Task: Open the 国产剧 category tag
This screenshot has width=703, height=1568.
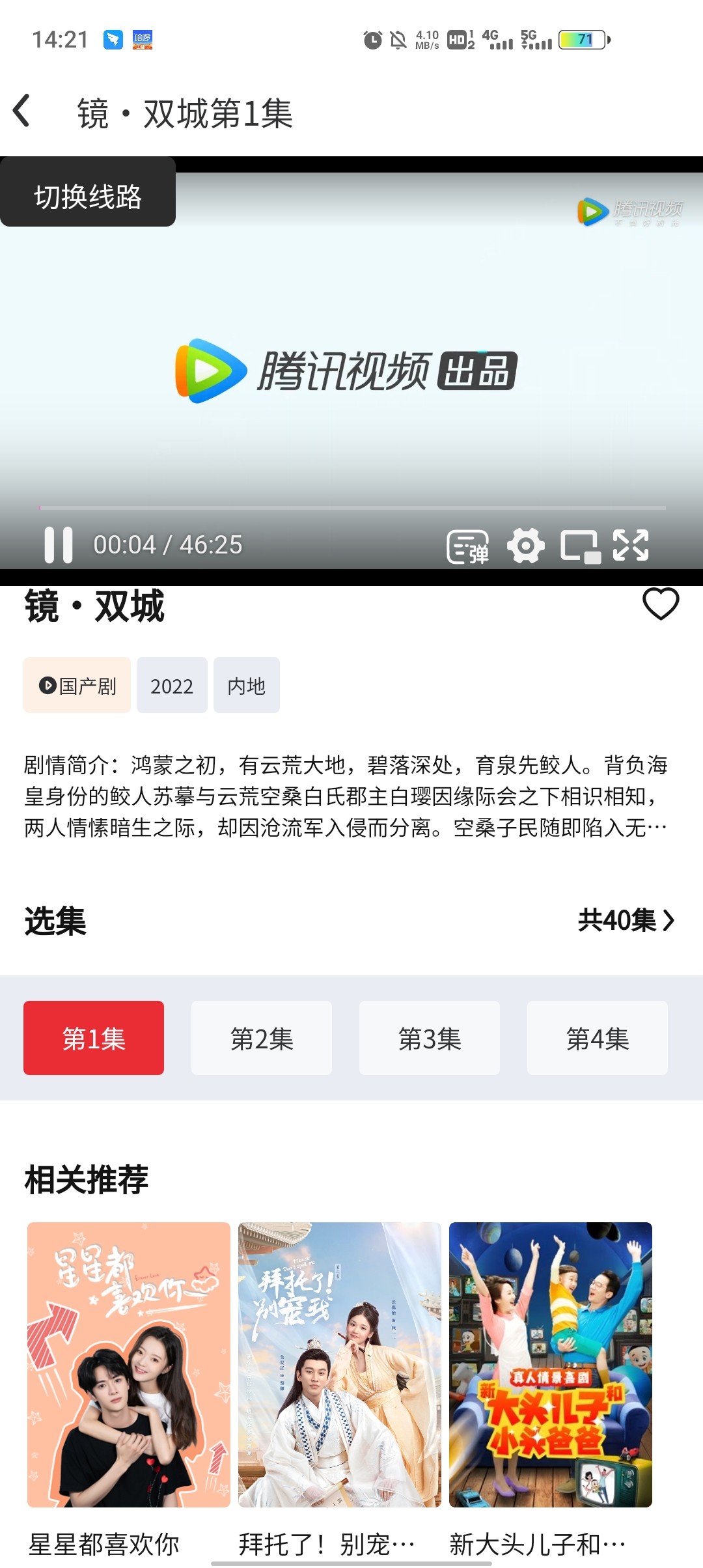Action: 77,685
